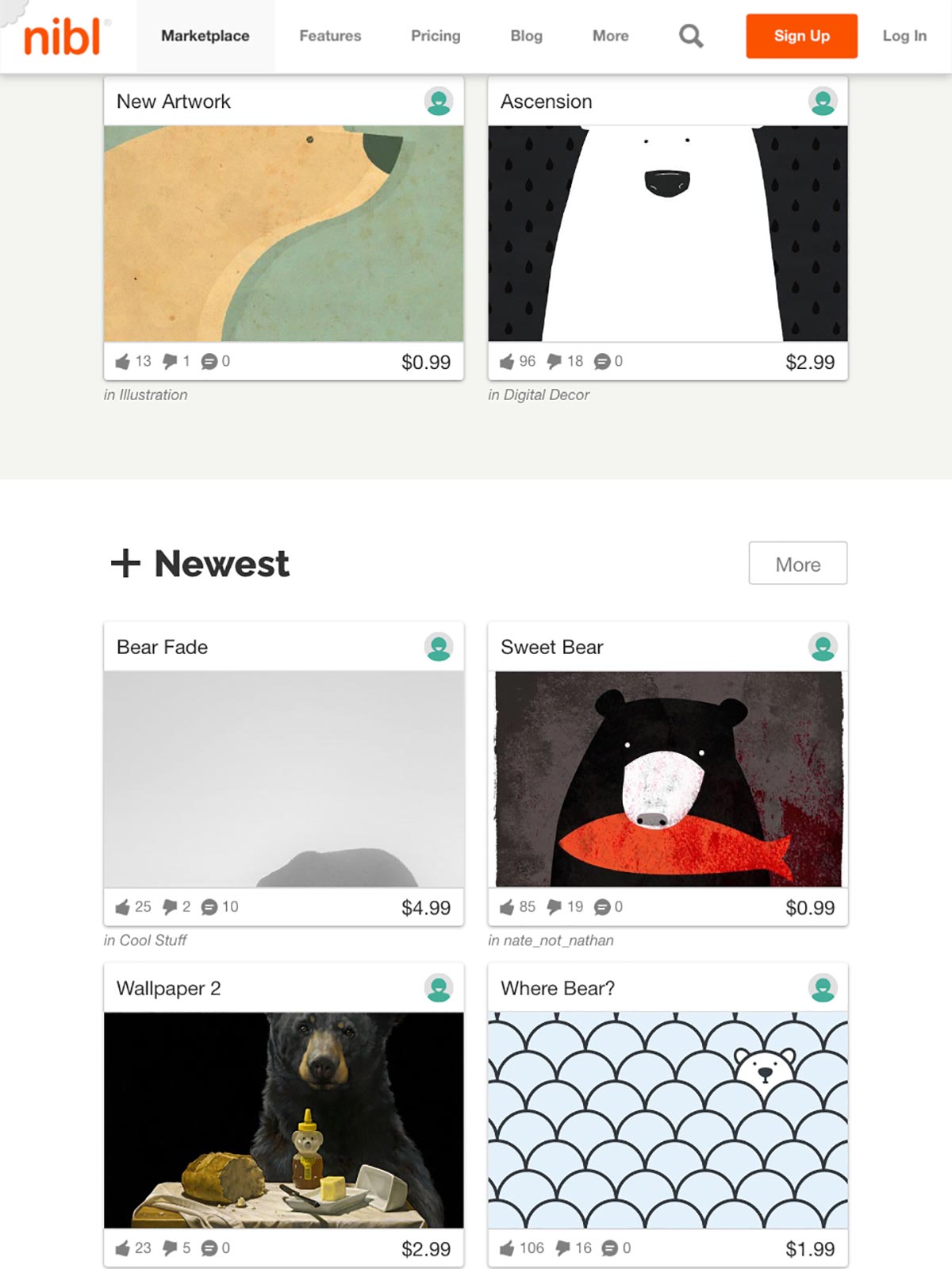This screenshot has width=952, height=1269.
Task: Expand the More navigation menu
Action: coord(610,36)
